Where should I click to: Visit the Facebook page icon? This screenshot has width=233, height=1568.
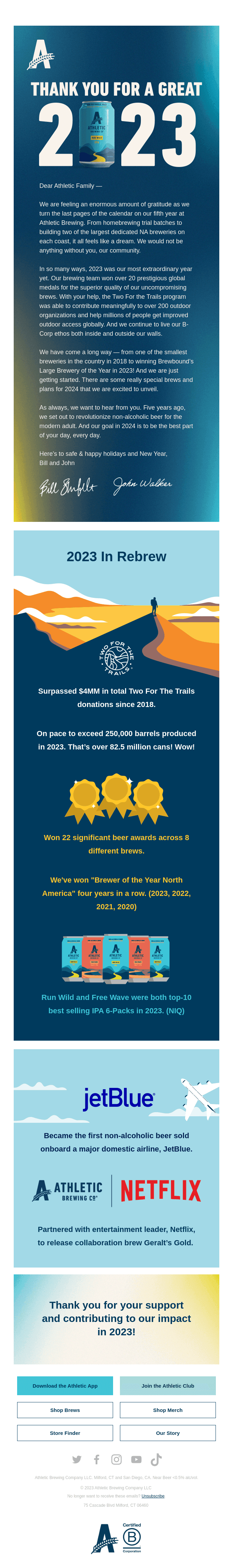96,1459
